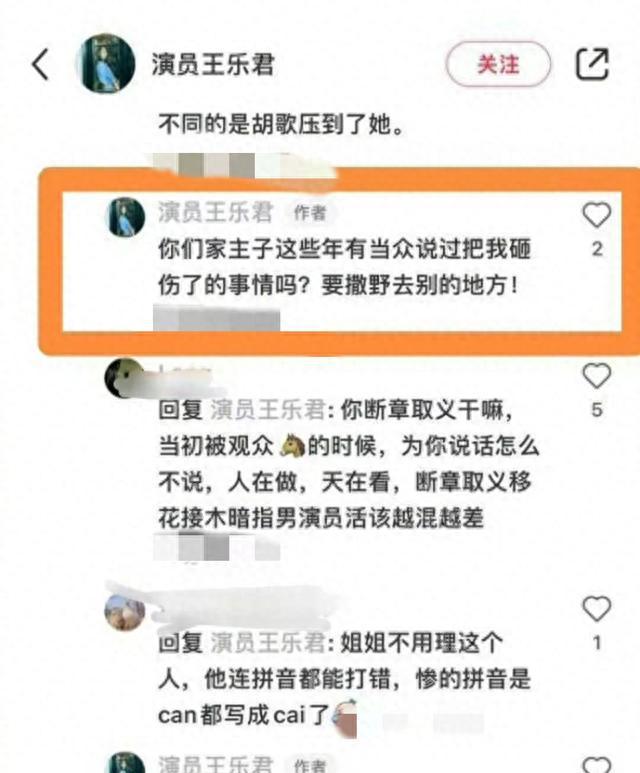This screenshot has width=640, height=773.
Task: Open the avatar next to the 你们家主子 comment
Action: (x=126, y=216)
